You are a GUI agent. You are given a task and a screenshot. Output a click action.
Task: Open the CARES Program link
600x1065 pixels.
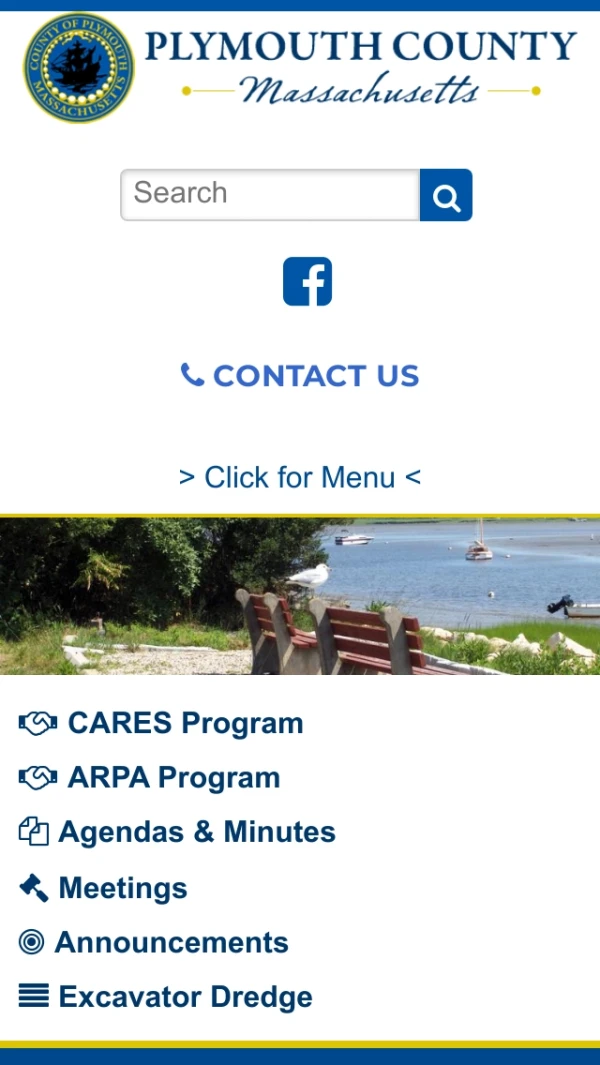click(x=184, y=723)
